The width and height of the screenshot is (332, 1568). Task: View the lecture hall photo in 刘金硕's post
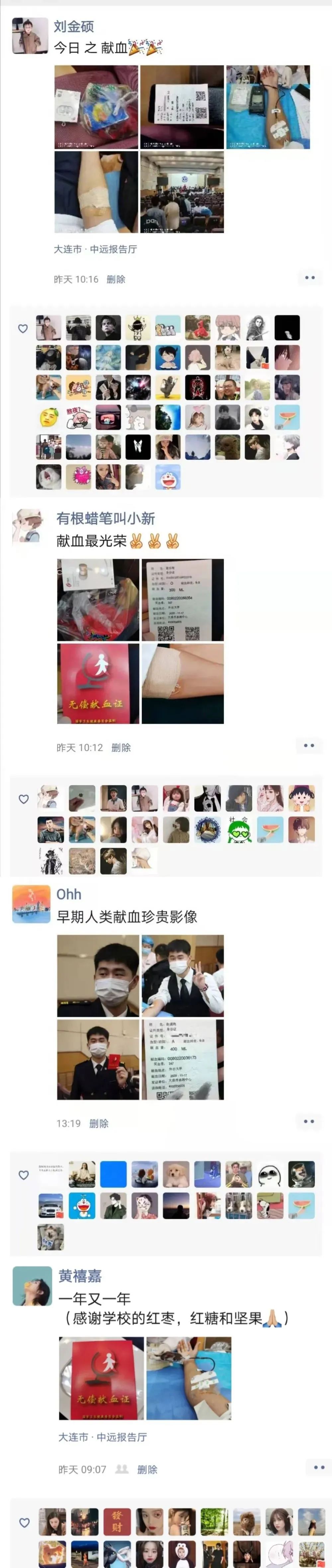182,192
